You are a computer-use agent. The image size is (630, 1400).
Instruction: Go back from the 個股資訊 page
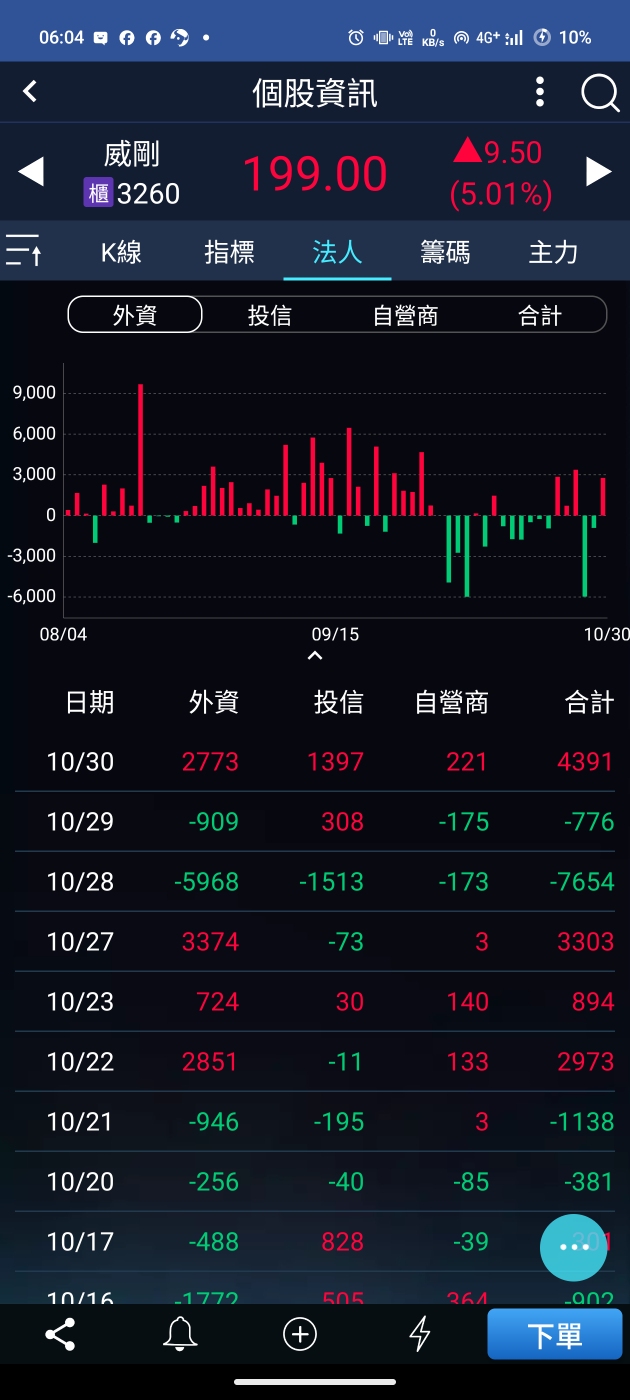pyautogui.click(x=30, y=92)
